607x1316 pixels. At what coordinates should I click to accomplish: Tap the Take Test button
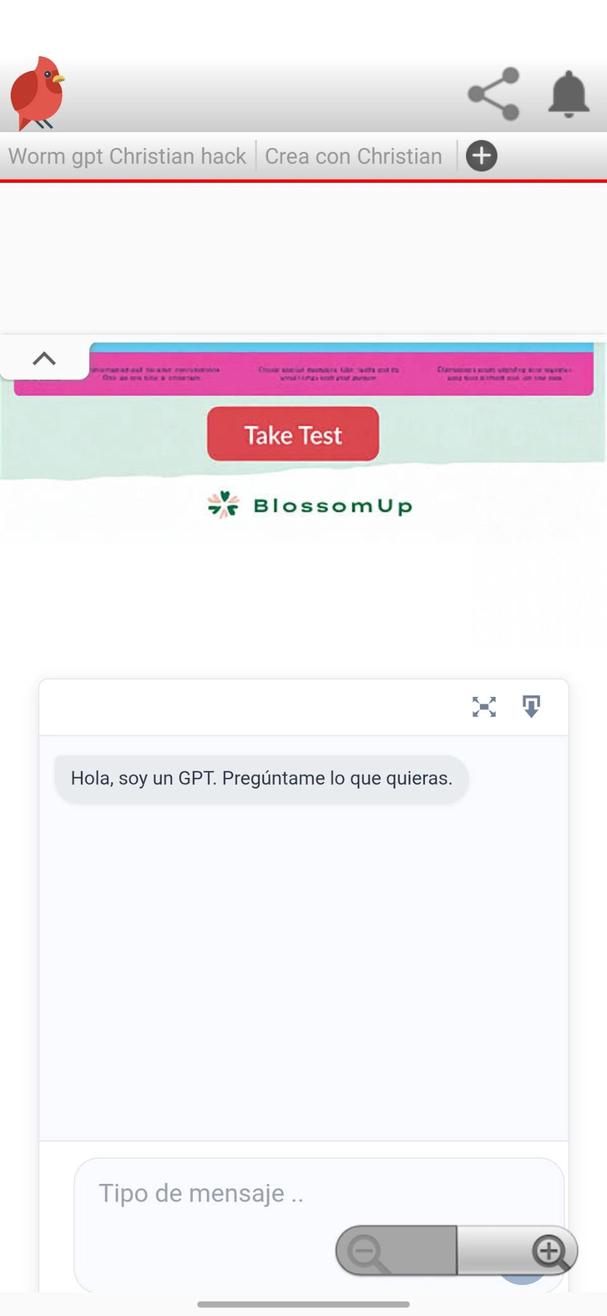(293, 435)
